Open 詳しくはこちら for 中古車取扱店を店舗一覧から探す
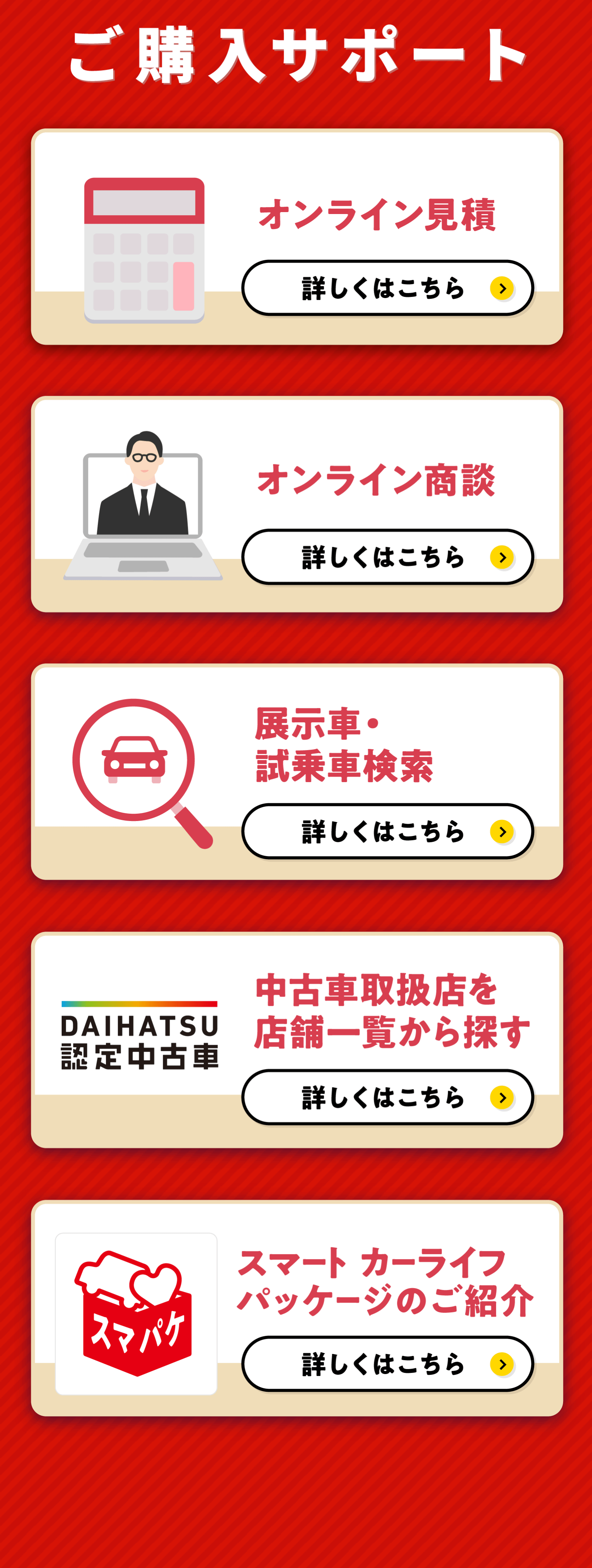The image size is (592, 1568). (x=387, y=1097)
